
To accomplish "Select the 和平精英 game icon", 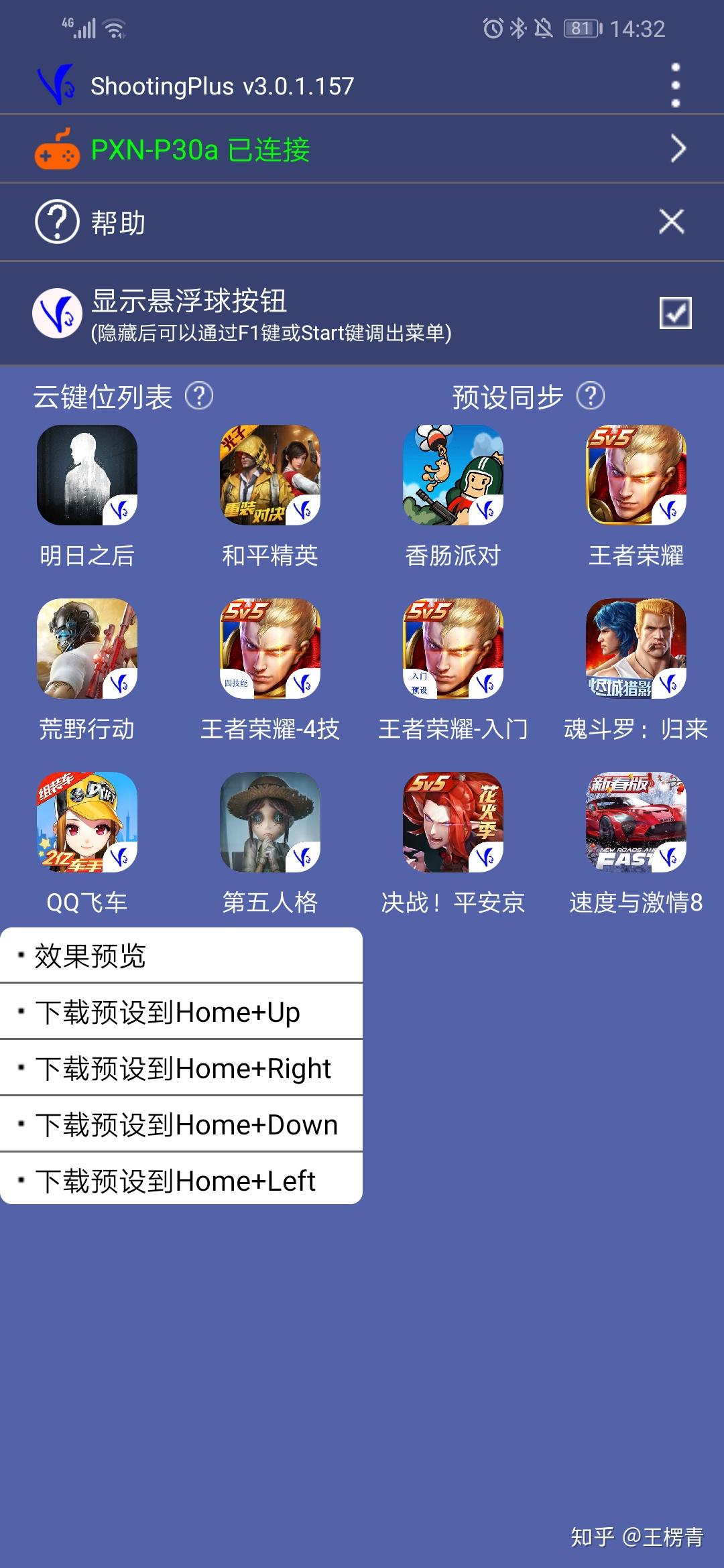I will click(268, 476).
